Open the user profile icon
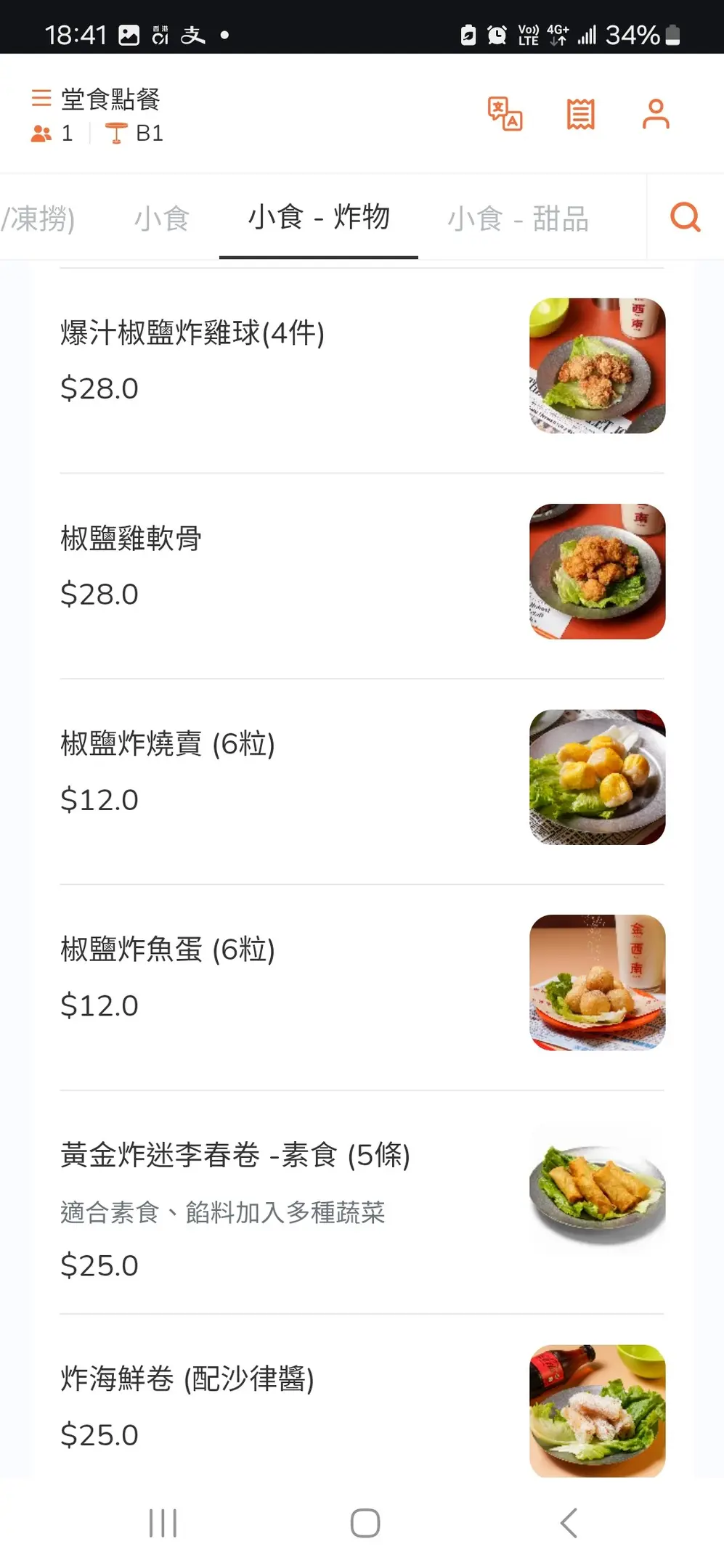This screenshot has width=724, height=1568. point(656,114)
